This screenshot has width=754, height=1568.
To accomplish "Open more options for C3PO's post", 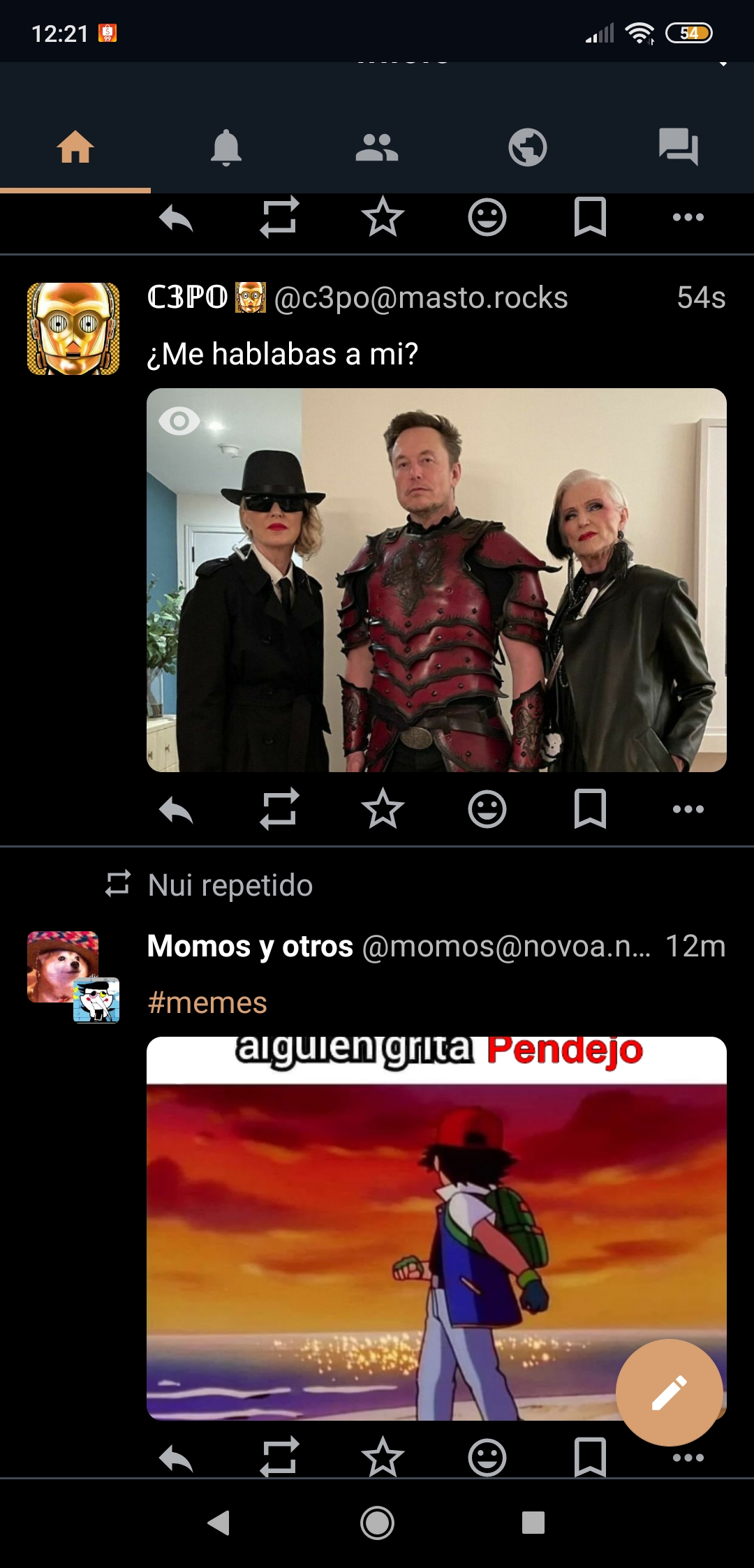I will pyautogui.click(x=688, y=810).
